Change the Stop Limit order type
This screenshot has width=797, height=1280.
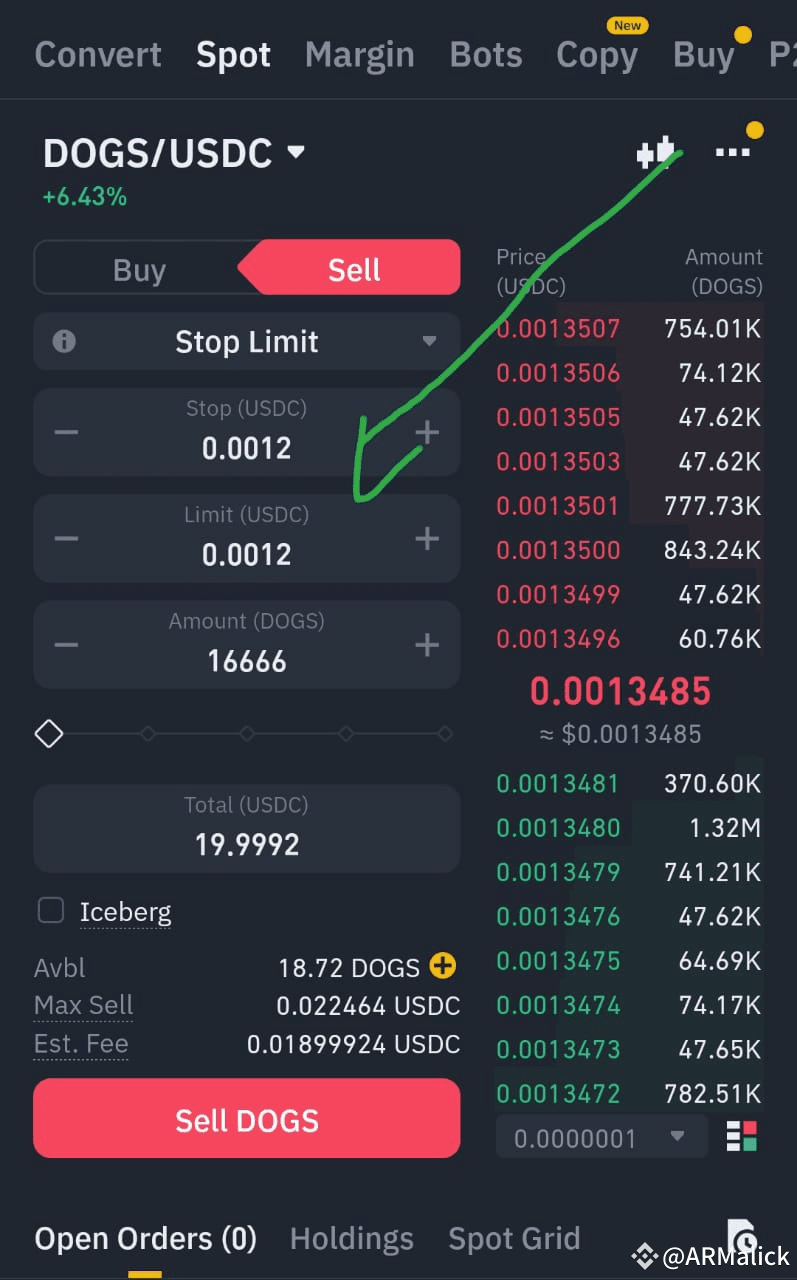[247, 342]
